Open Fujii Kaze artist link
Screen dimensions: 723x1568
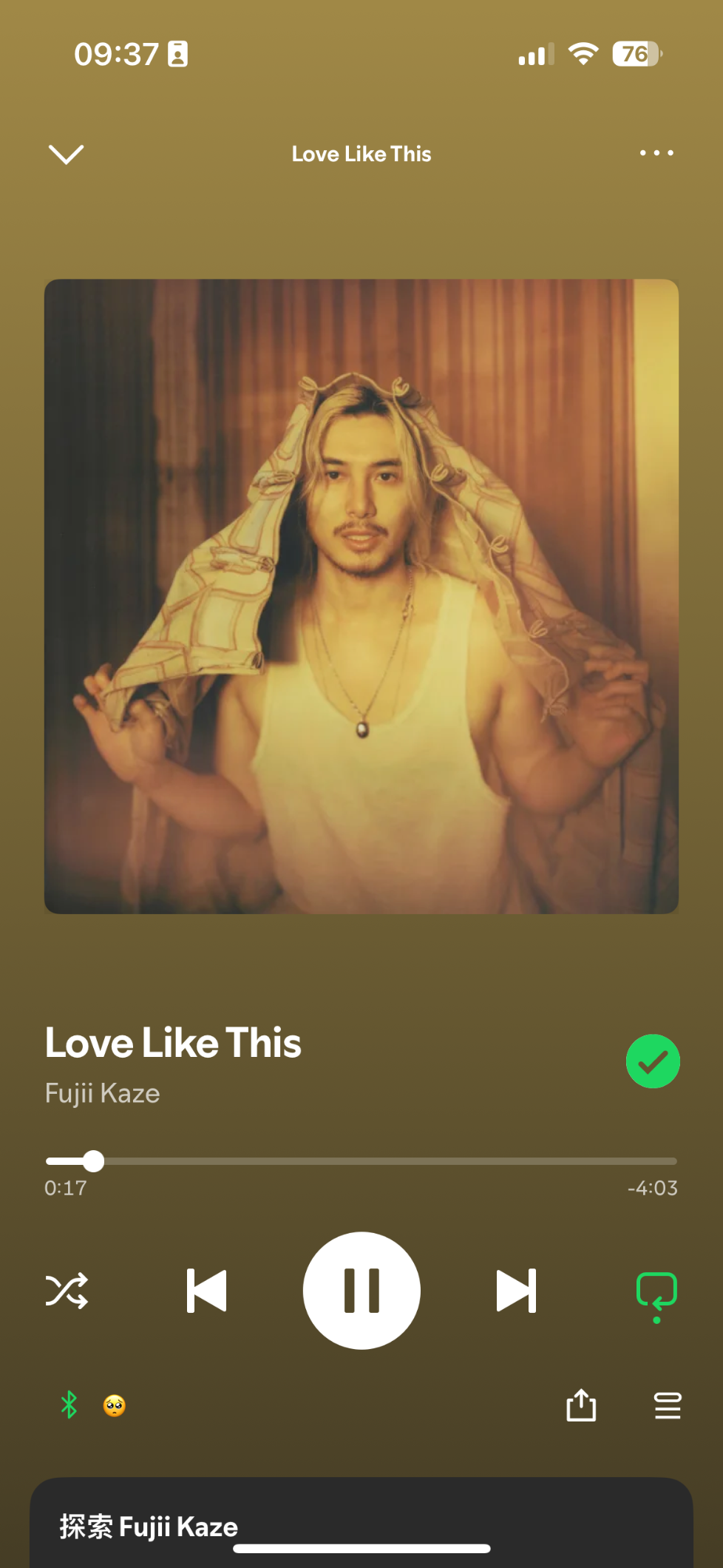click(x=102, y=1093)
